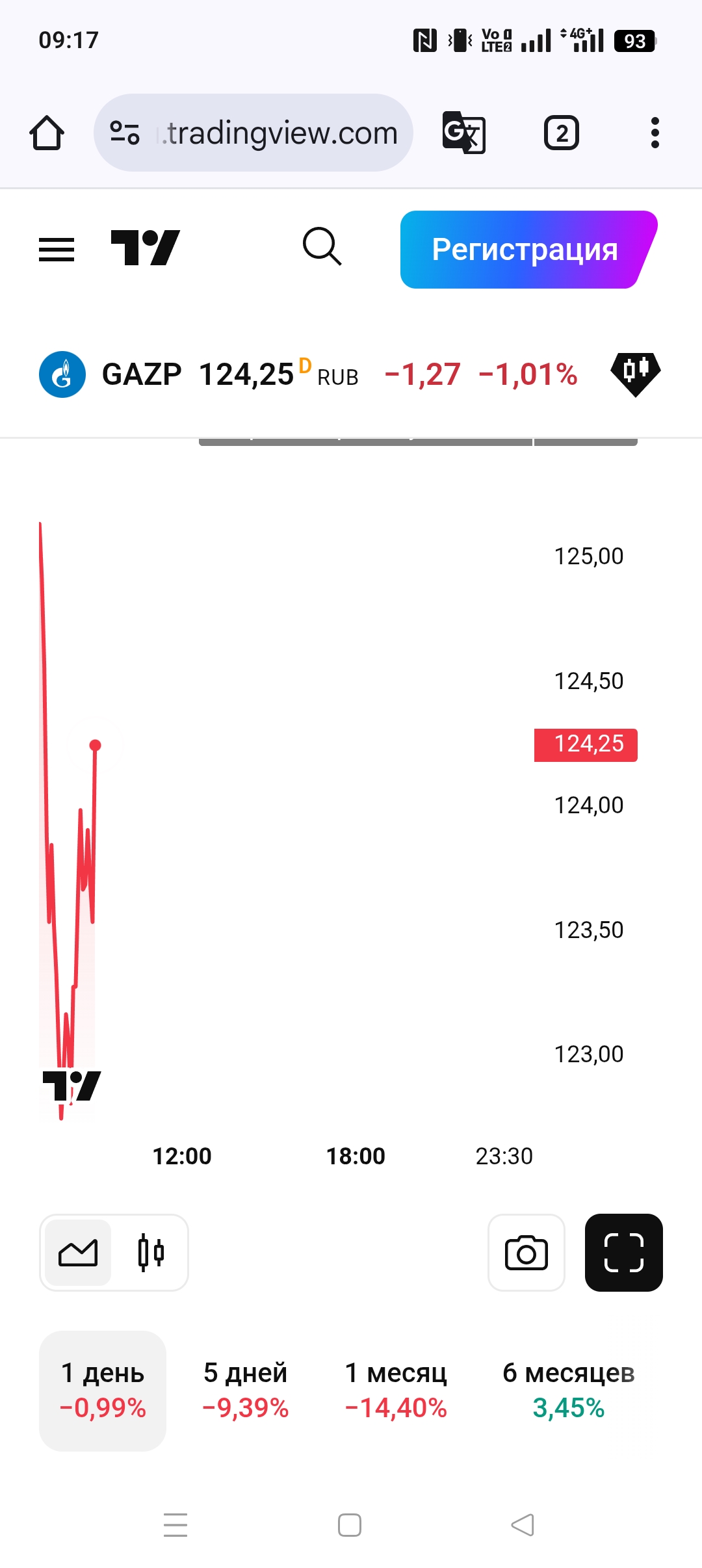Open the TradingView hamburger menu
This screenshot has width=702, height=1568.
click(57, 250)
